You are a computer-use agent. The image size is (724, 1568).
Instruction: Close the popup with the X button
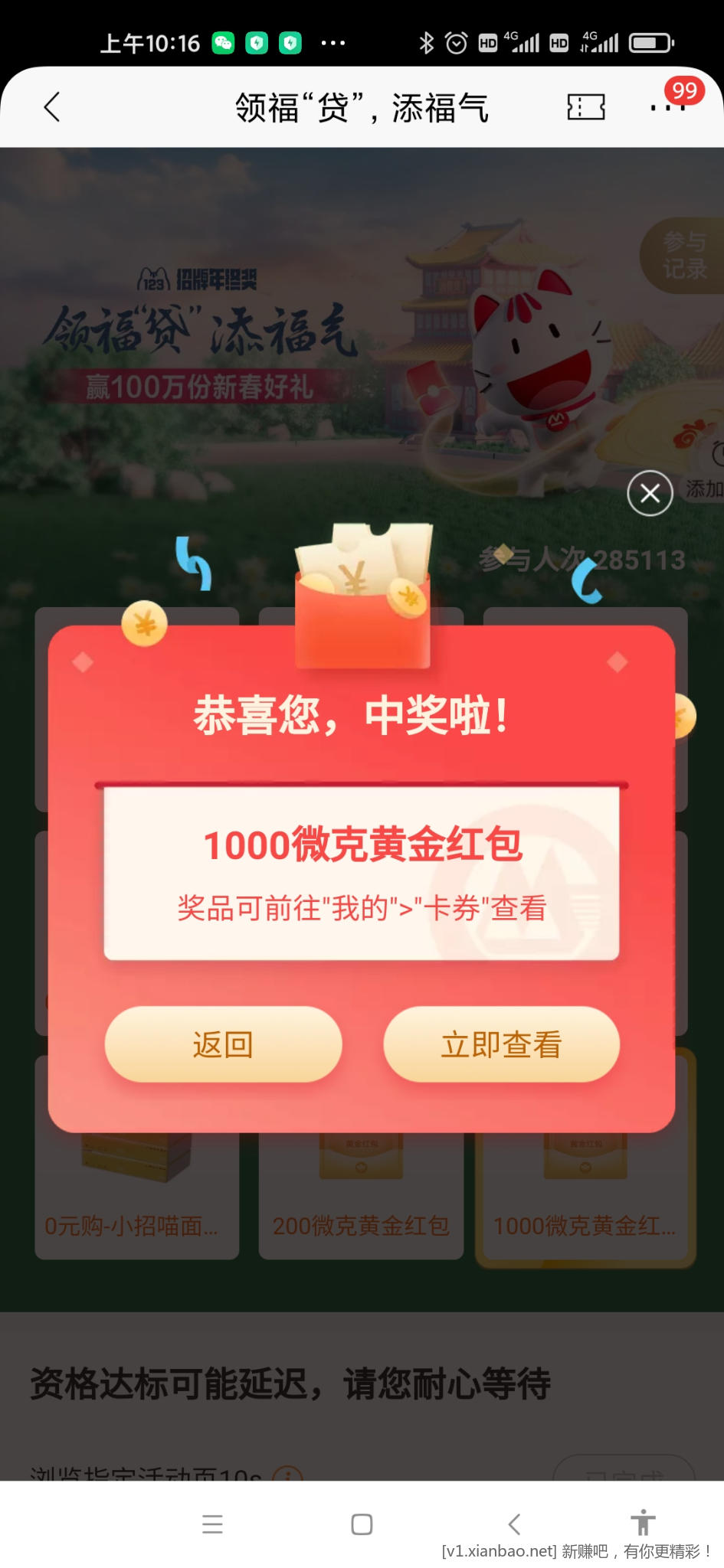point(650,493)
